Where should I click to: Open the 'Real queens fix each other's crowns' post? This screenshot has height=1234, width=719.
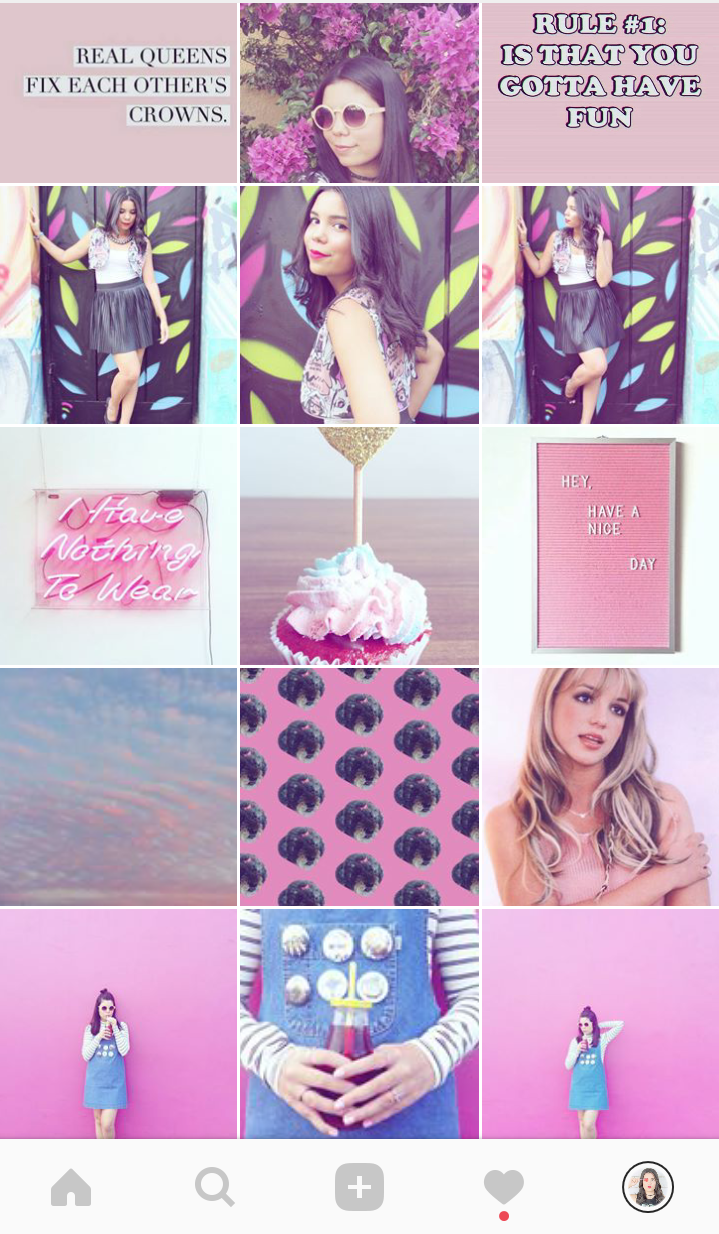[x=118, y=92]
